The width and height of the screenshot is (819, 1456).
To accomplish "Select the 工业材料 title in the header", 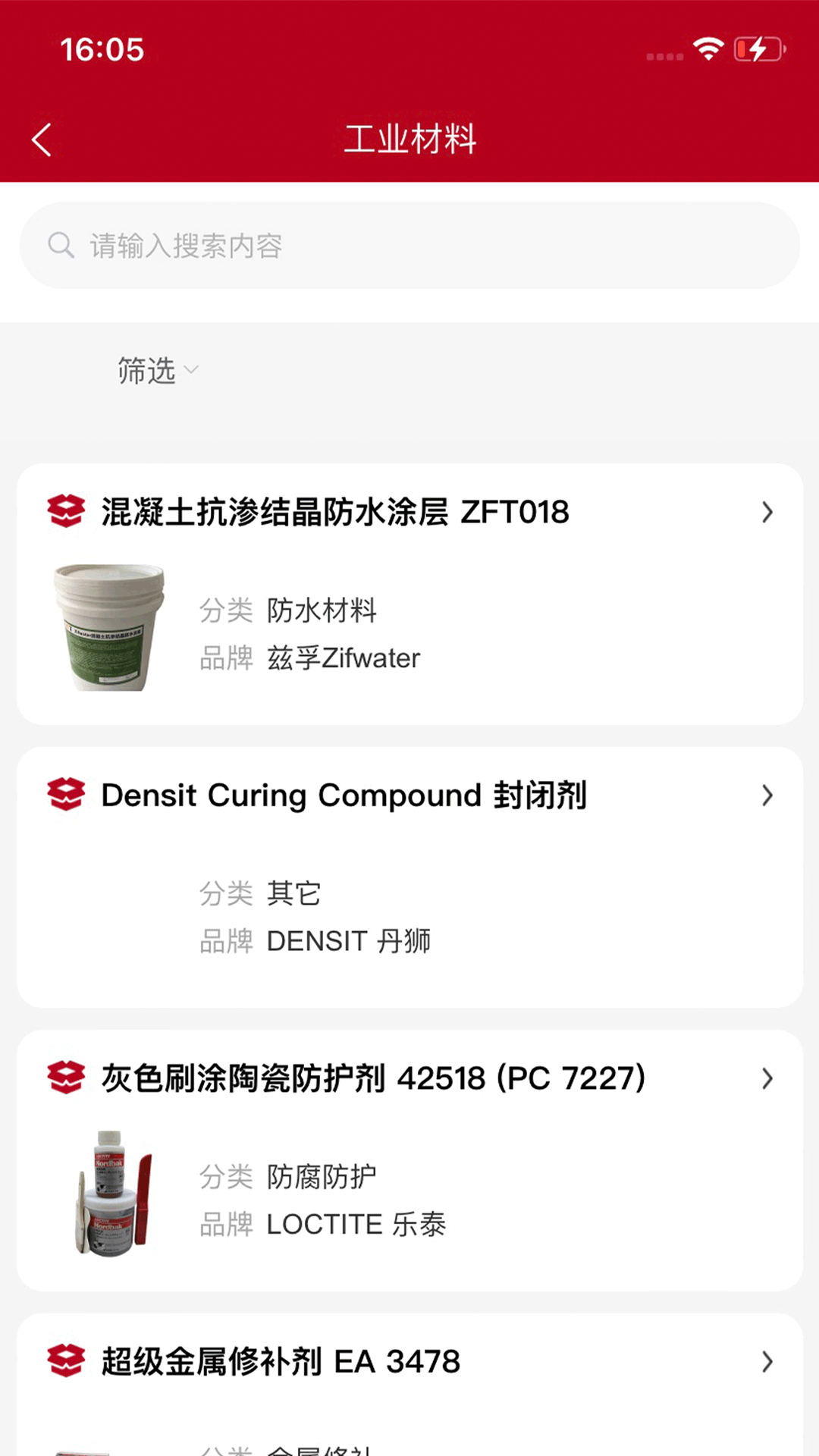I will 409,139.
